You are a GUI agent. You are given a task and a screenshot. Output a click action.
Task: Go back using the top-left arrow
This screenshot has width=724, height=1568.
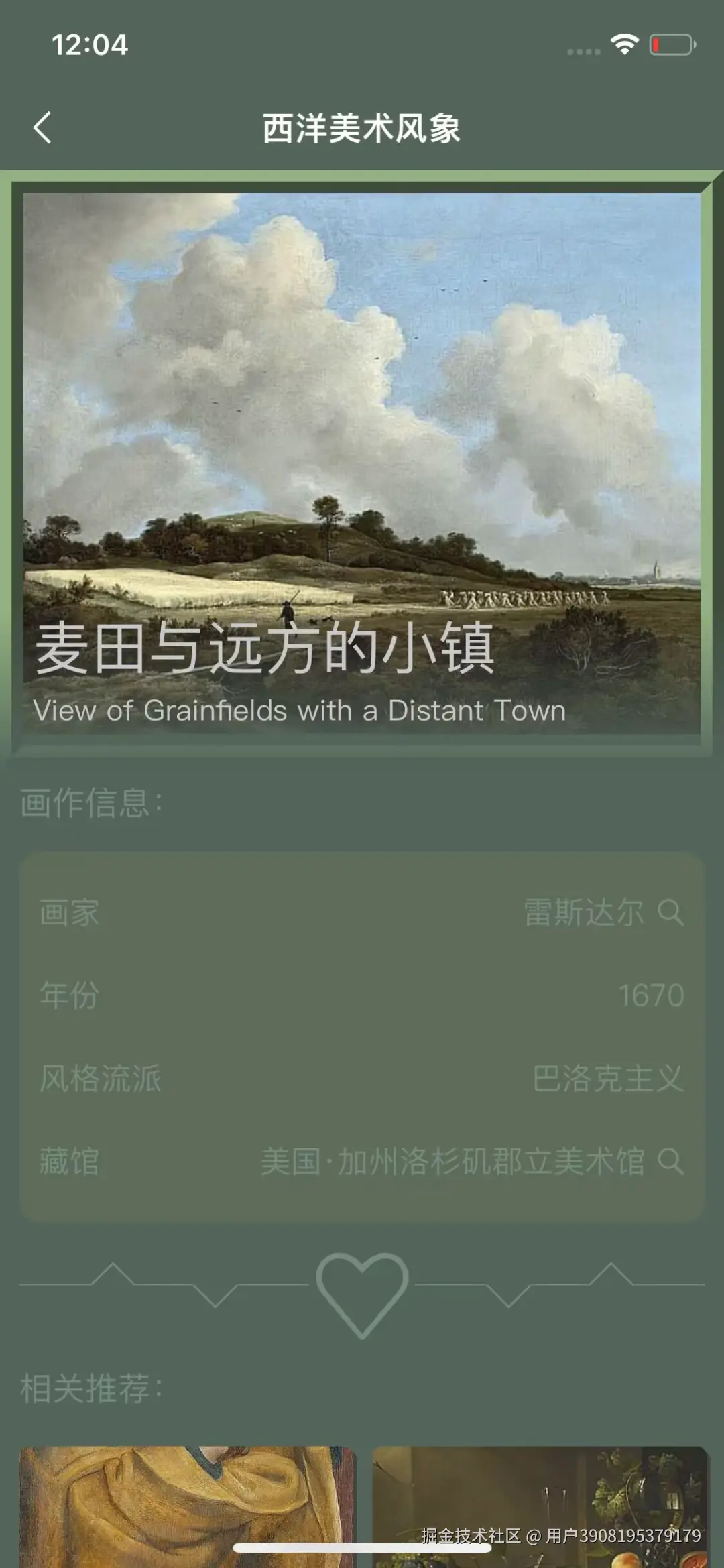click(x=42, y=127)
